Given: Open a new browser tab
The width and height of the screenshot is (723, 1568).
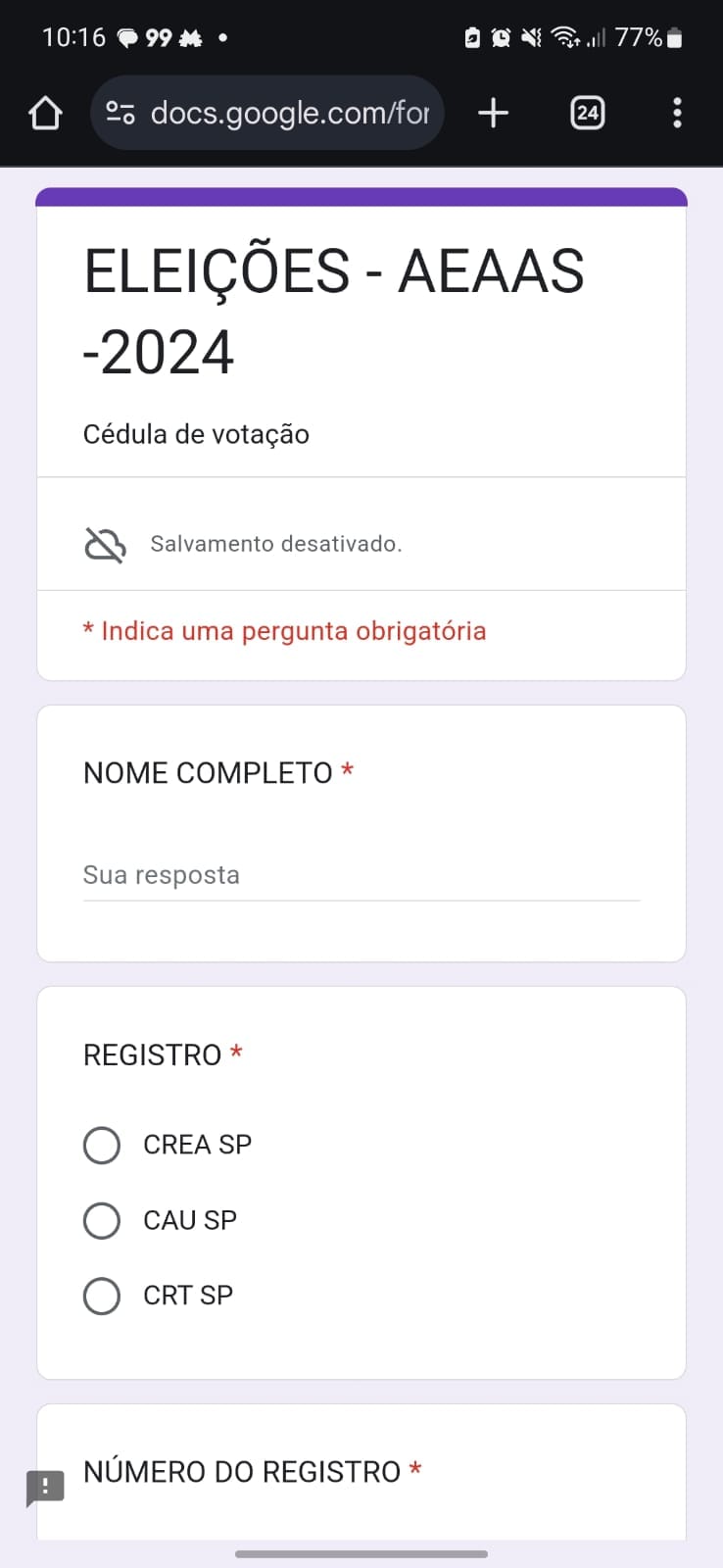Looking at the screenshot, I should click(x=494, y=114).
